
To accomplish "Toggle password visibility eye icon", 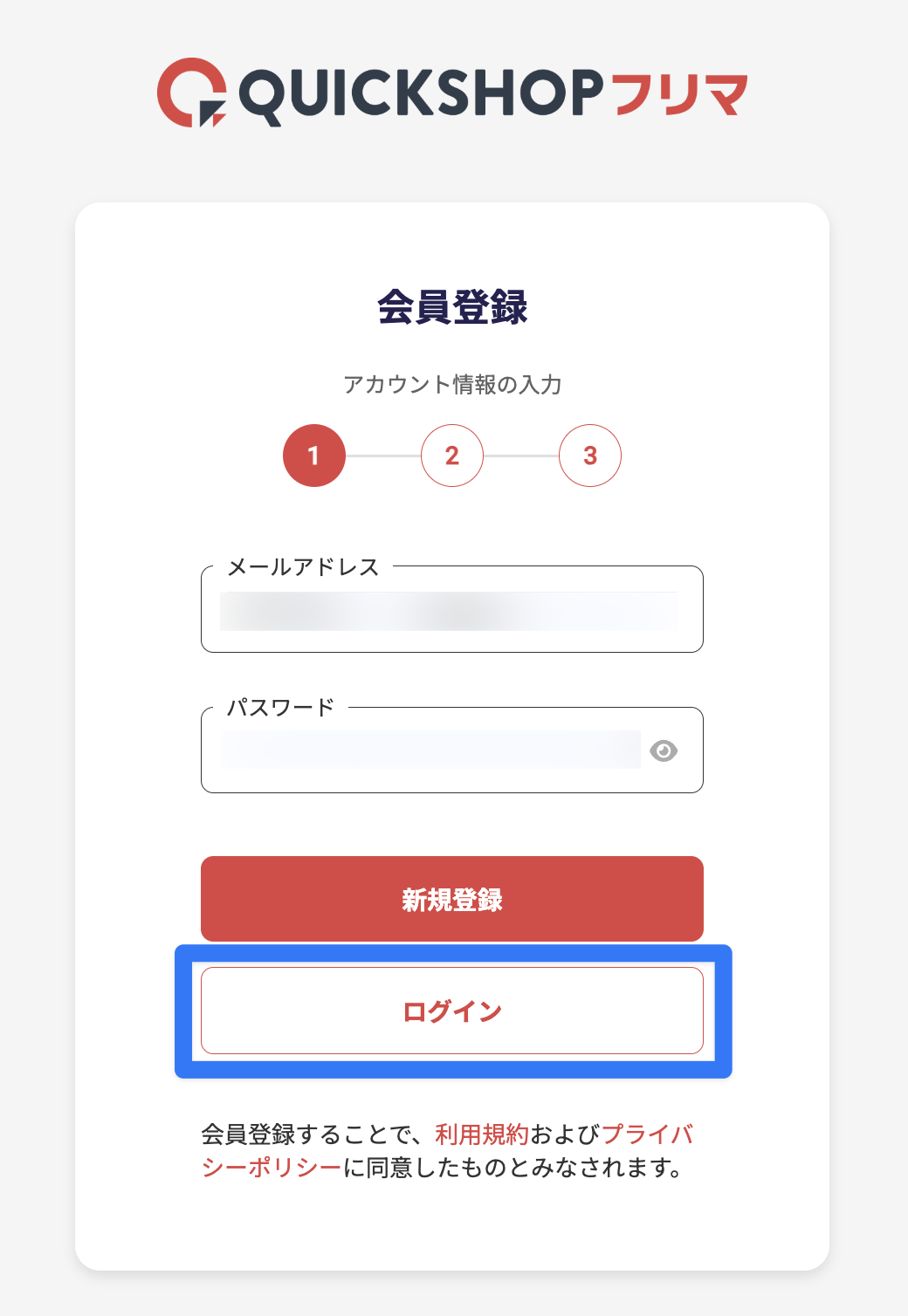I will [664, 751].
